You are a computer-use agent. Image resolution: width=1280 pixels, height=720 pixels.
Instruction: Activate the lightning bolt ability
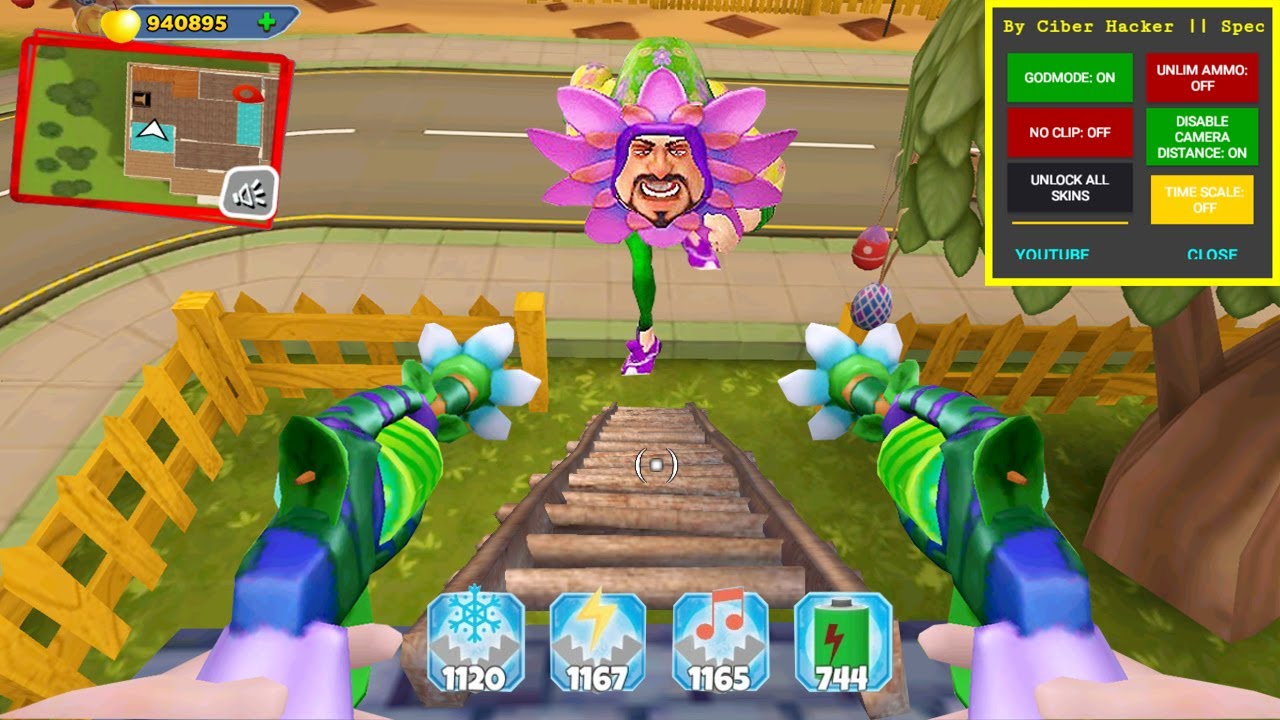(597, 642)
